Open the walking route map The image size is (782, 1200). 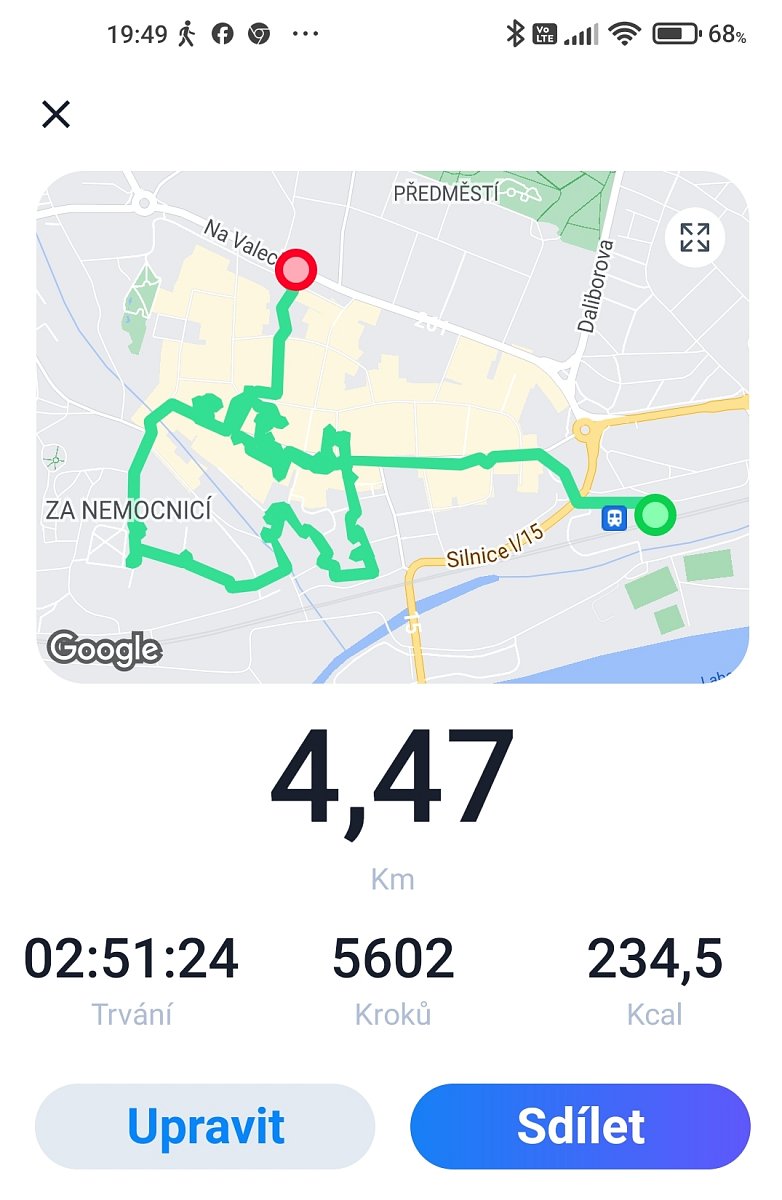pyautogui.click(x=392, y=428)
